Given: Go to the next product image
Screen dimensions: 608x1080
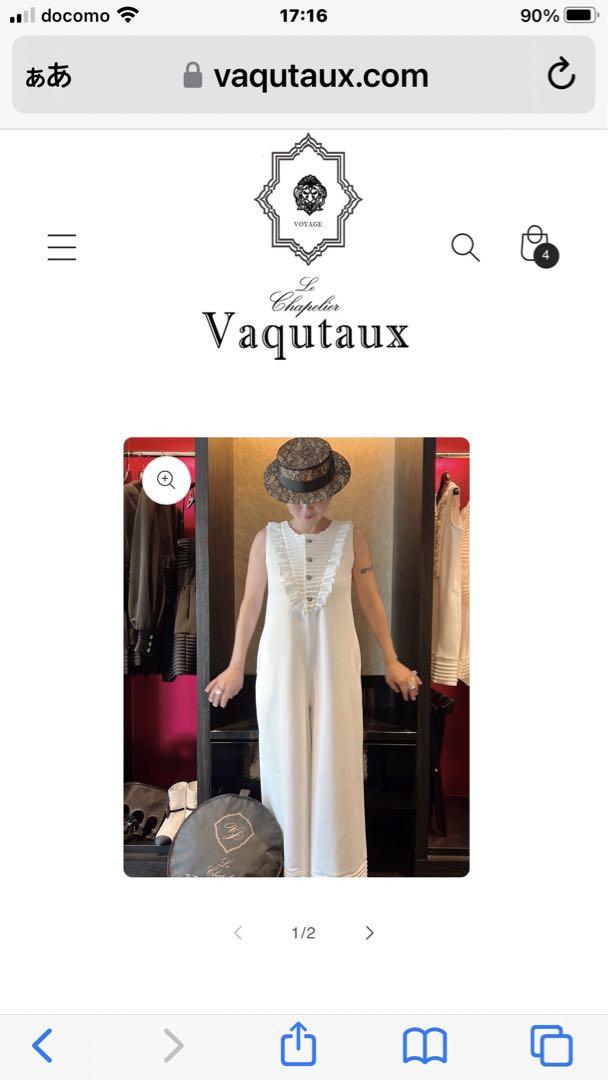Looking at the screenshot, I should 370,933.
